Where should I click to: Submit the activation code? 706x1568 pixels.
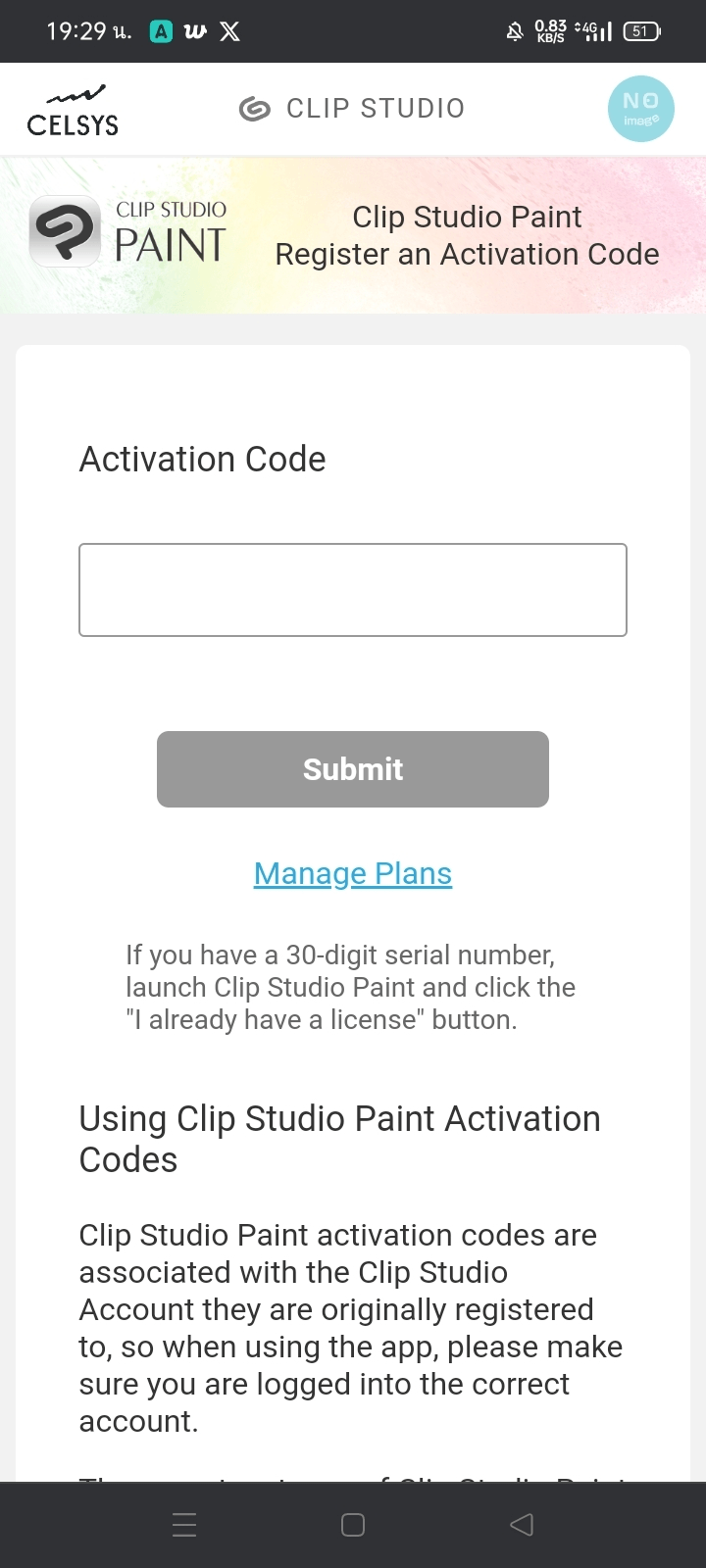coord(353,769)
